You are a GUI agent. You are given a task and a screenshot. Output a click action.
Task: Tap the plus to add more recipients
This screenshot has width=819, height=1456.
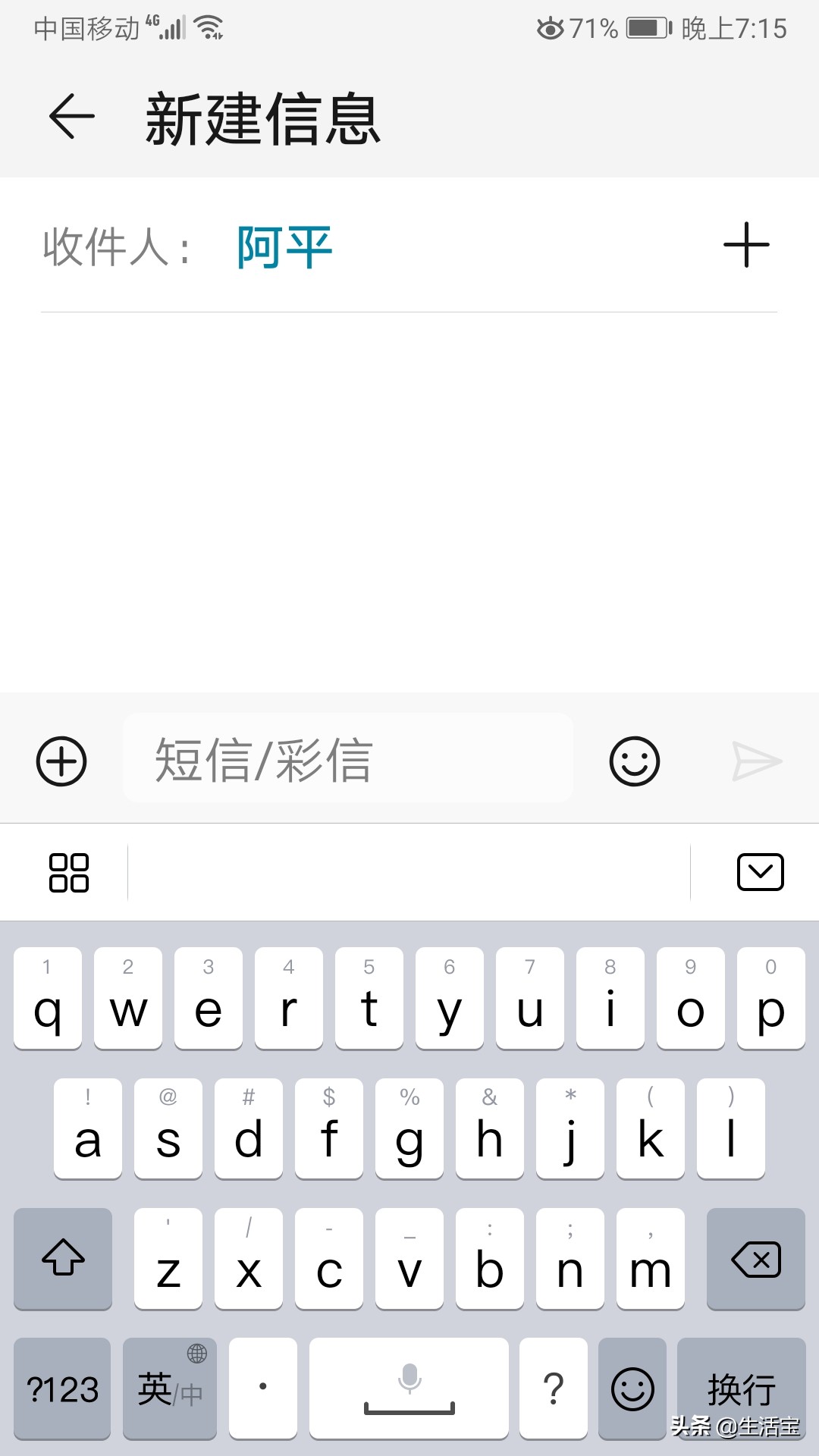(x=746, y=244)
